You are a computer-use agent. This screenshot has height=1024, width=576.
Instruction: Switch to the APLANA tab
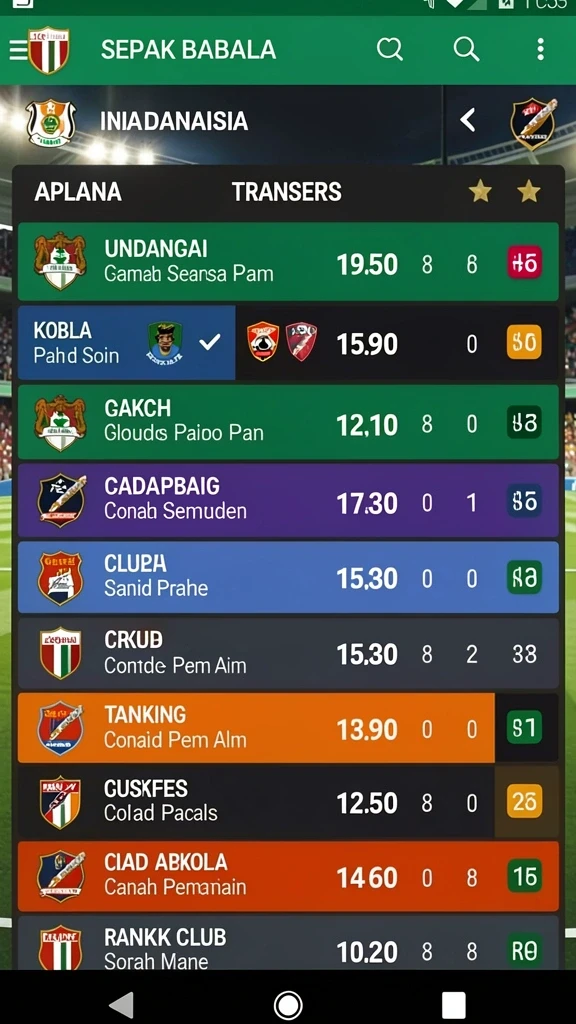(78, 192)
